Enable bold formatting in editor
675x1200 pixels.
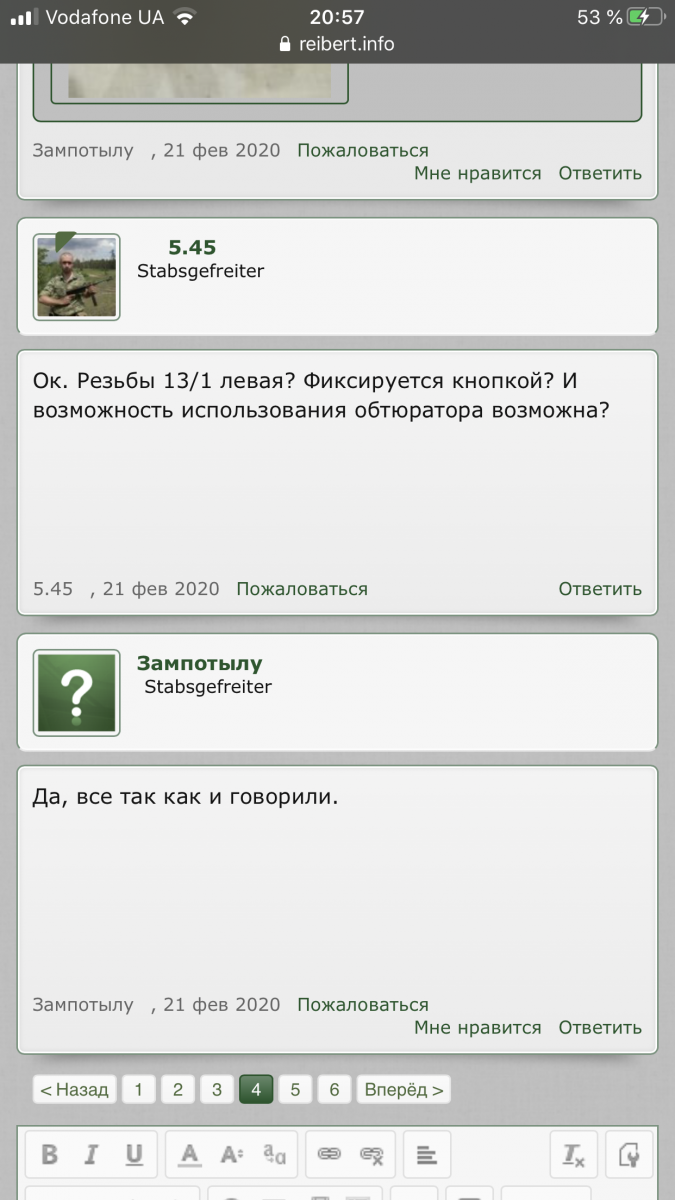click(x=49, y=1155)
